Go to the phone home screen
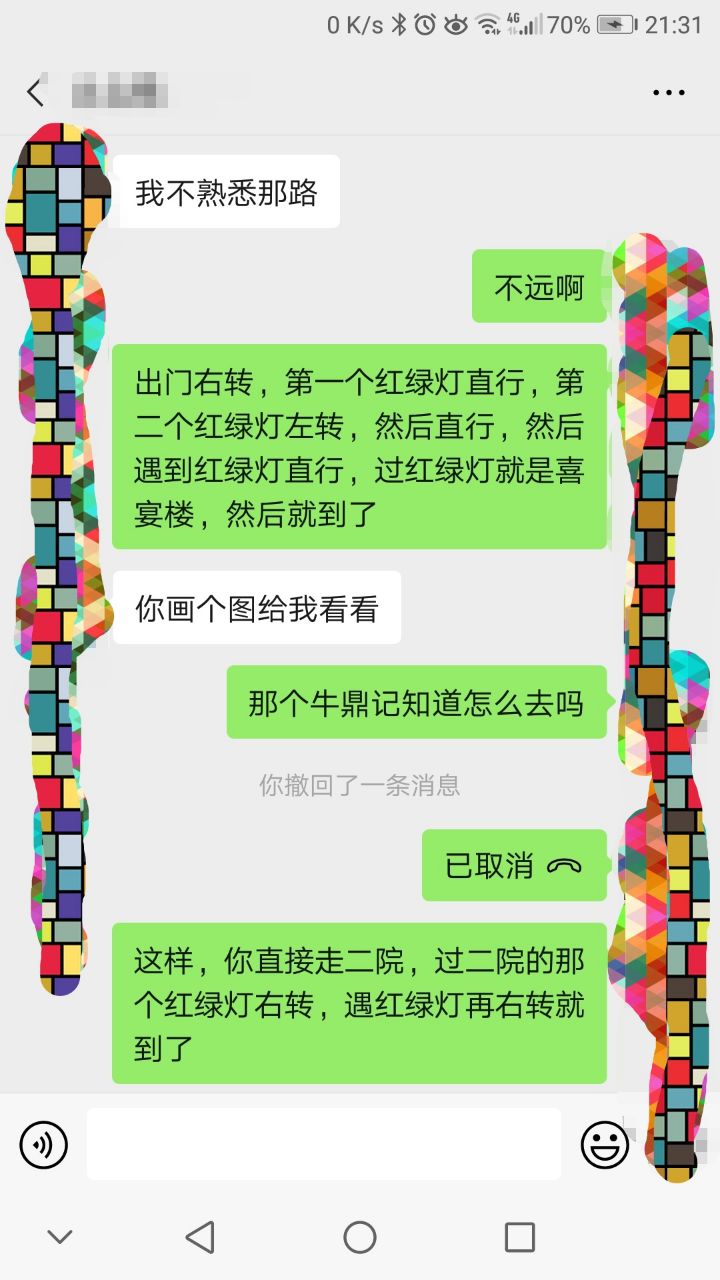Screen dimensions: 720x1280 coord(360,1237)
